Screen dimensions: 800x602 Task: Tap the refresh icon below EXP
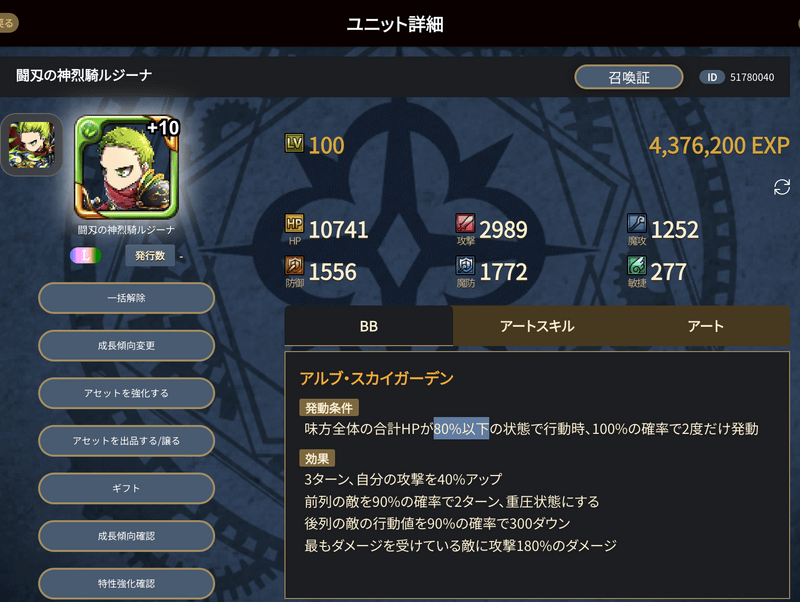tap(782, 188)
